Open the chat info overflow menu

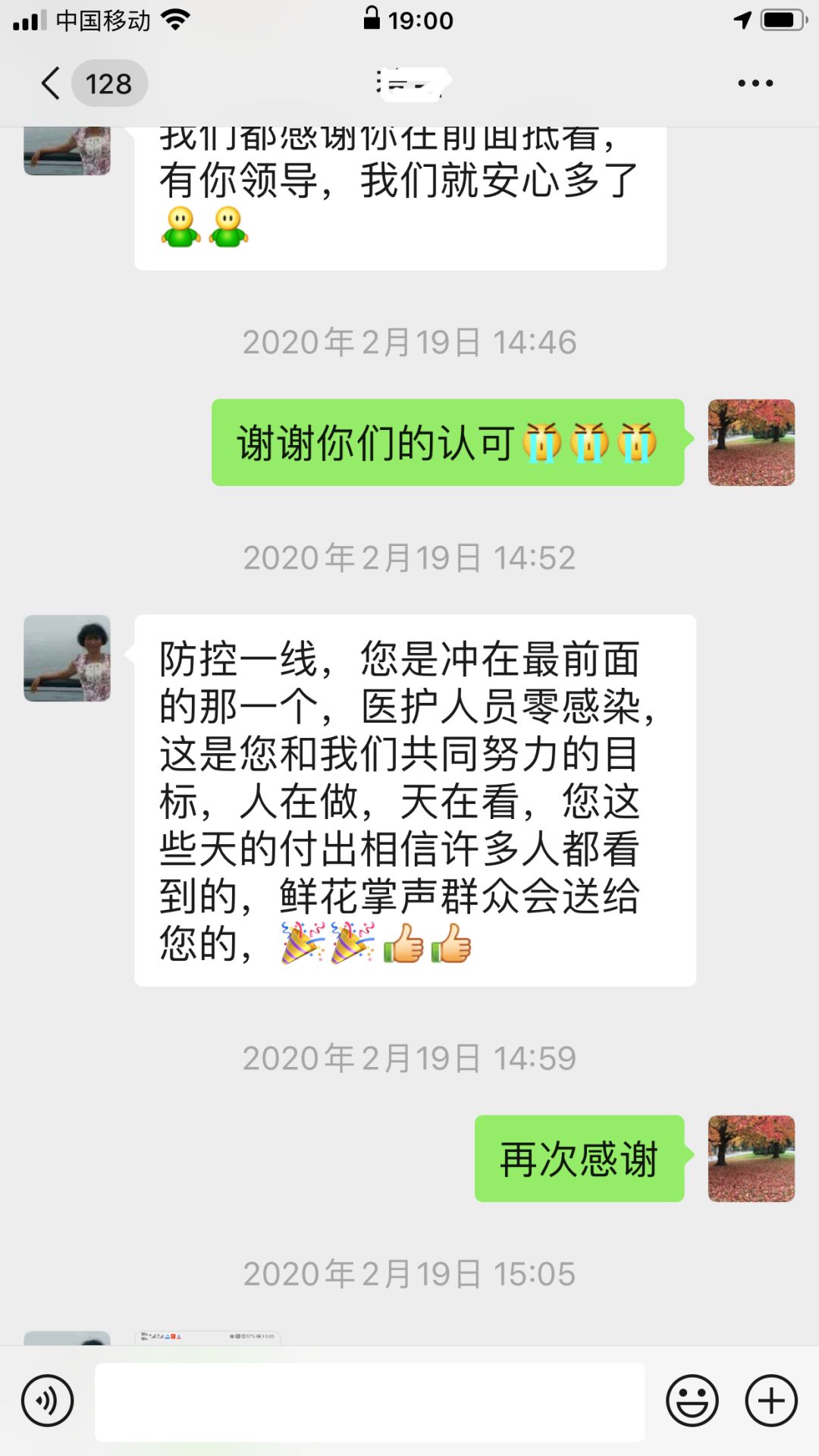[x=755, y=83]
